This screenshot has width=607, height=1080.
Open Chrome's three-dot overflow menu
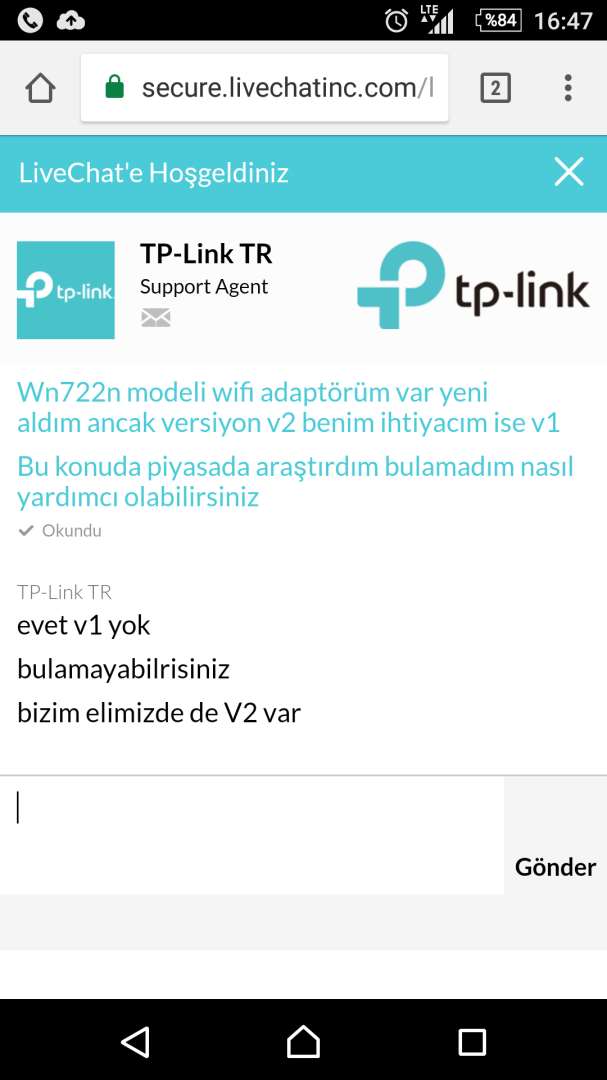point(568,88)
